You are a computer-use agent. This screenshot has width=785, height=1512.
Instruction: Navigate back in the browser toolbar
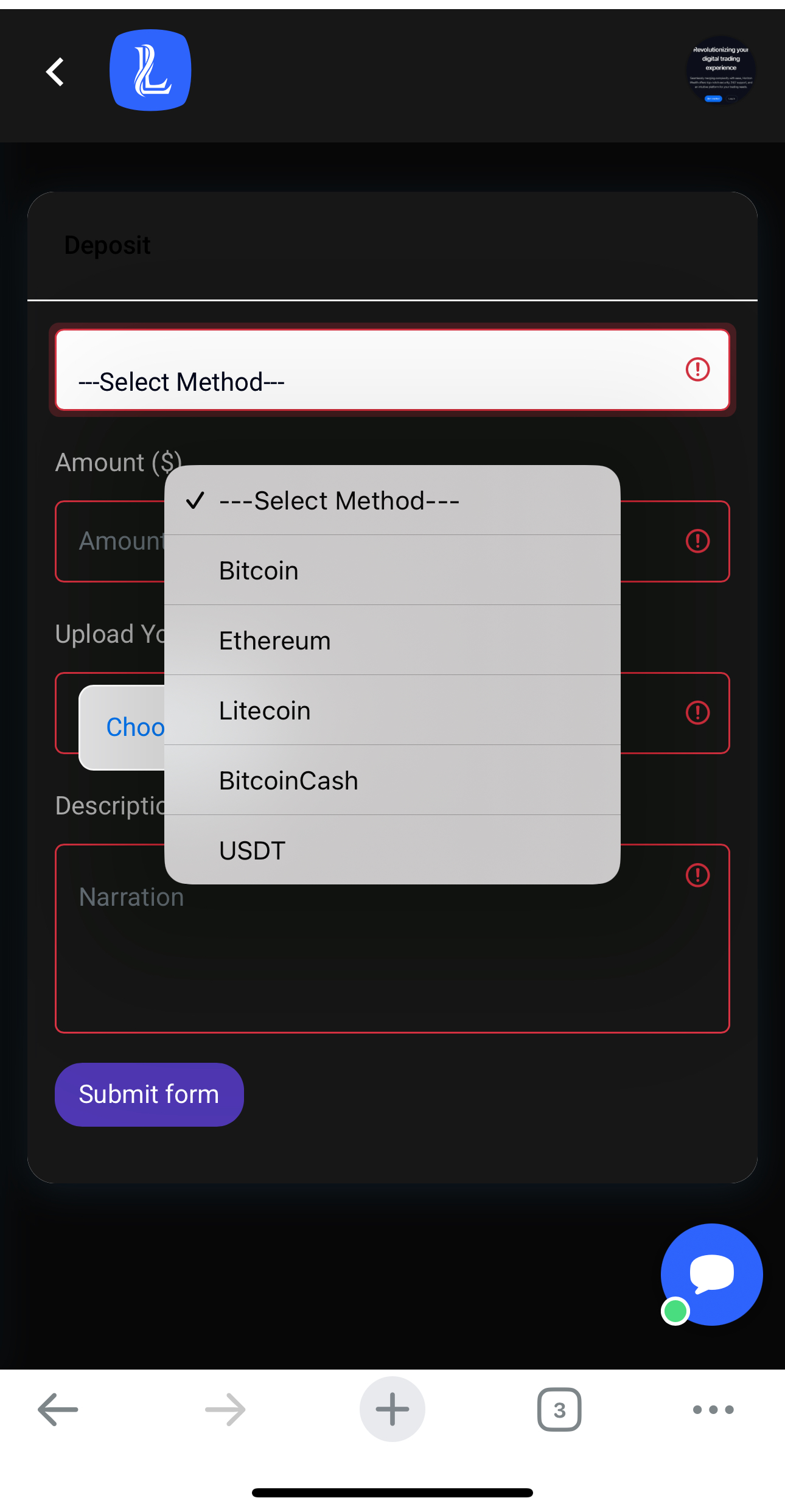tap(58, 1409)
